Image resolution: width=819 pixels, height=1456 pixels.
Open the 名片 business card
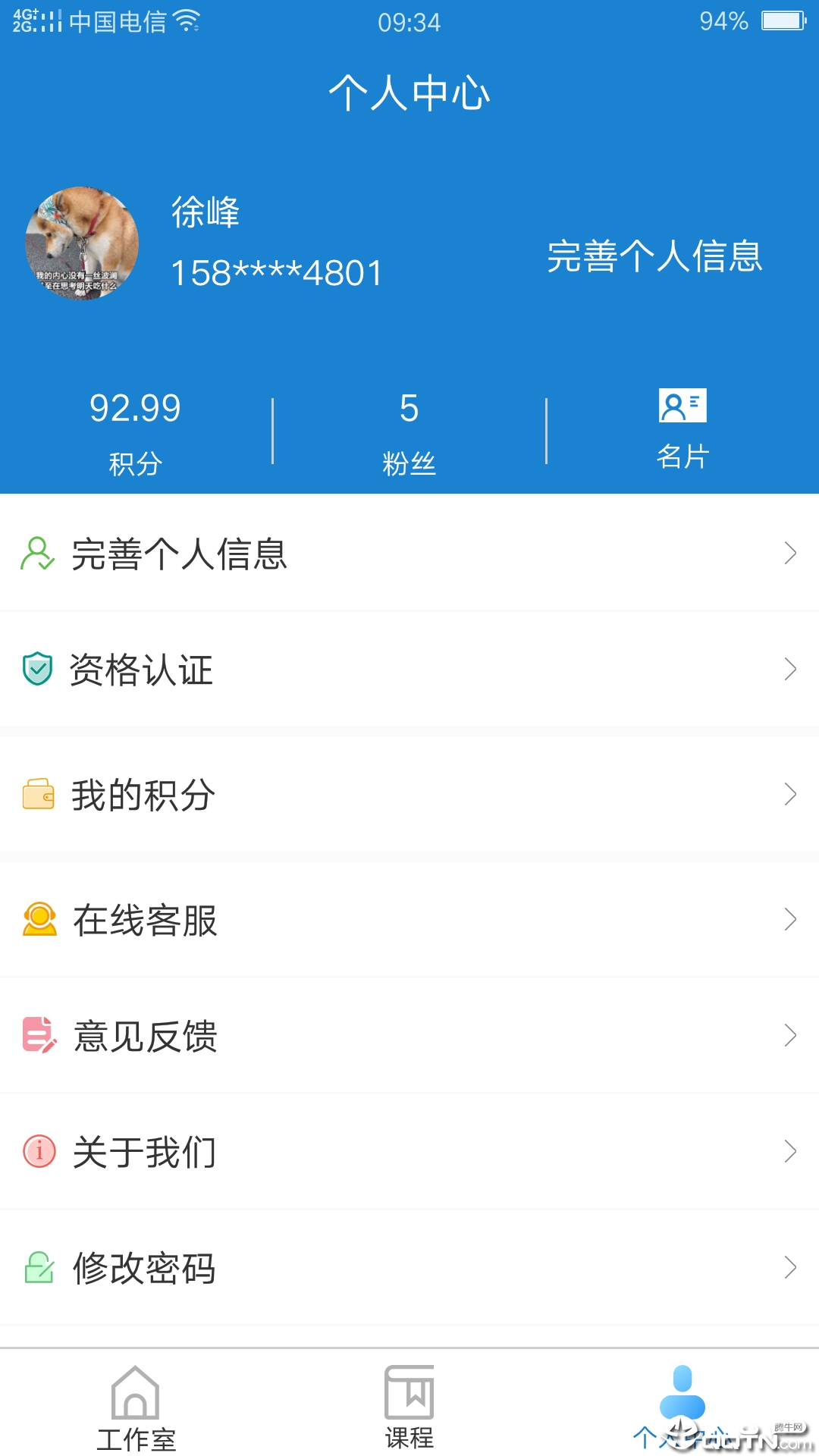[682, 429]
